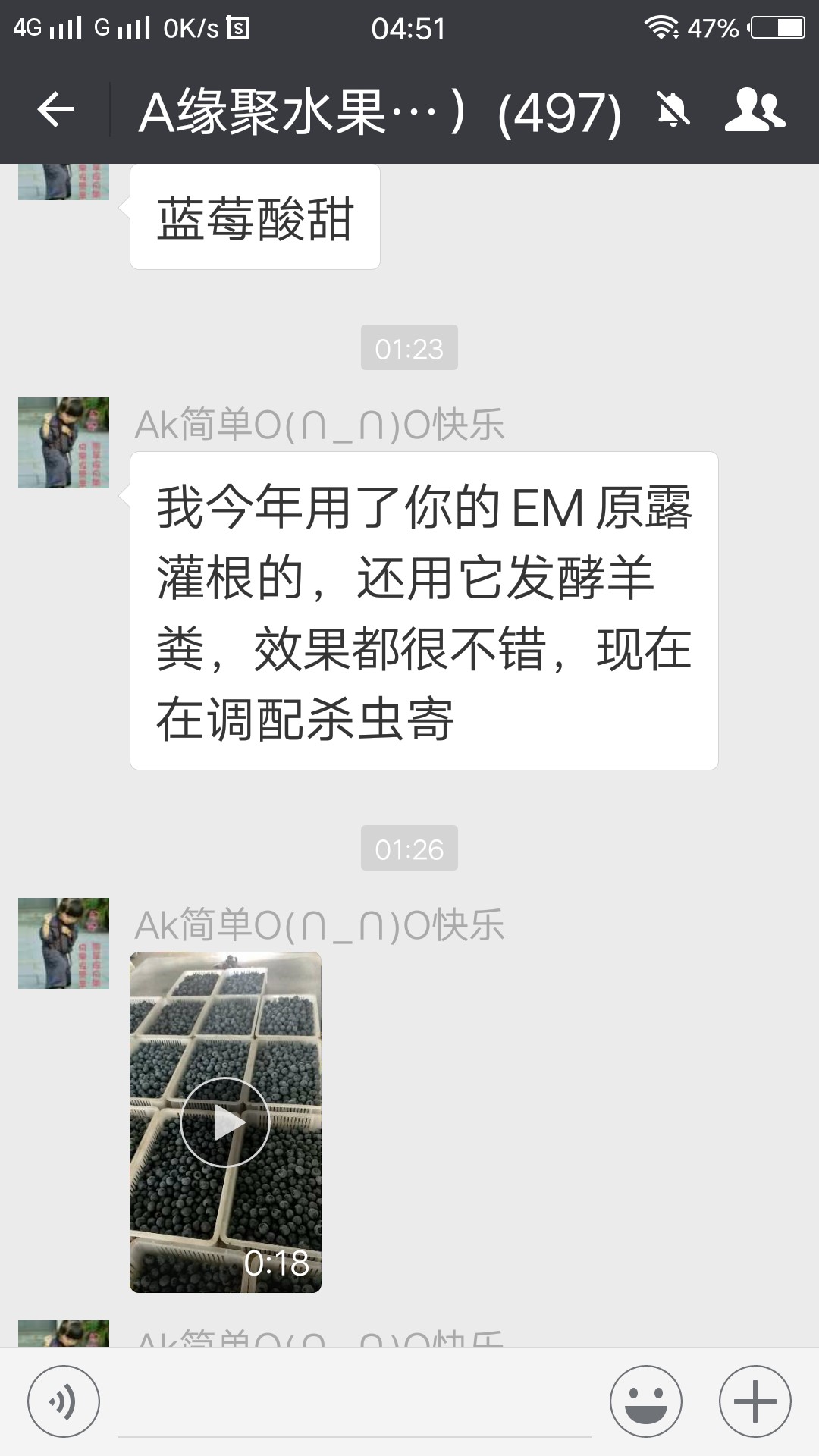Go back from the group chat
The width and height of the screenshot is (819, 1456).
(55, 111)
